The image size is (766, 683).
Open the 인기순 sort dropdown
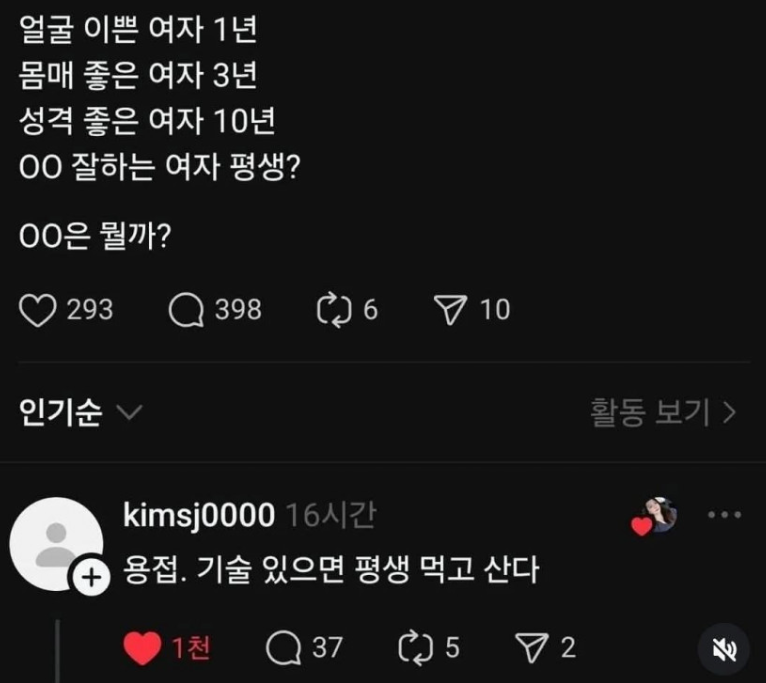[81, 413]
